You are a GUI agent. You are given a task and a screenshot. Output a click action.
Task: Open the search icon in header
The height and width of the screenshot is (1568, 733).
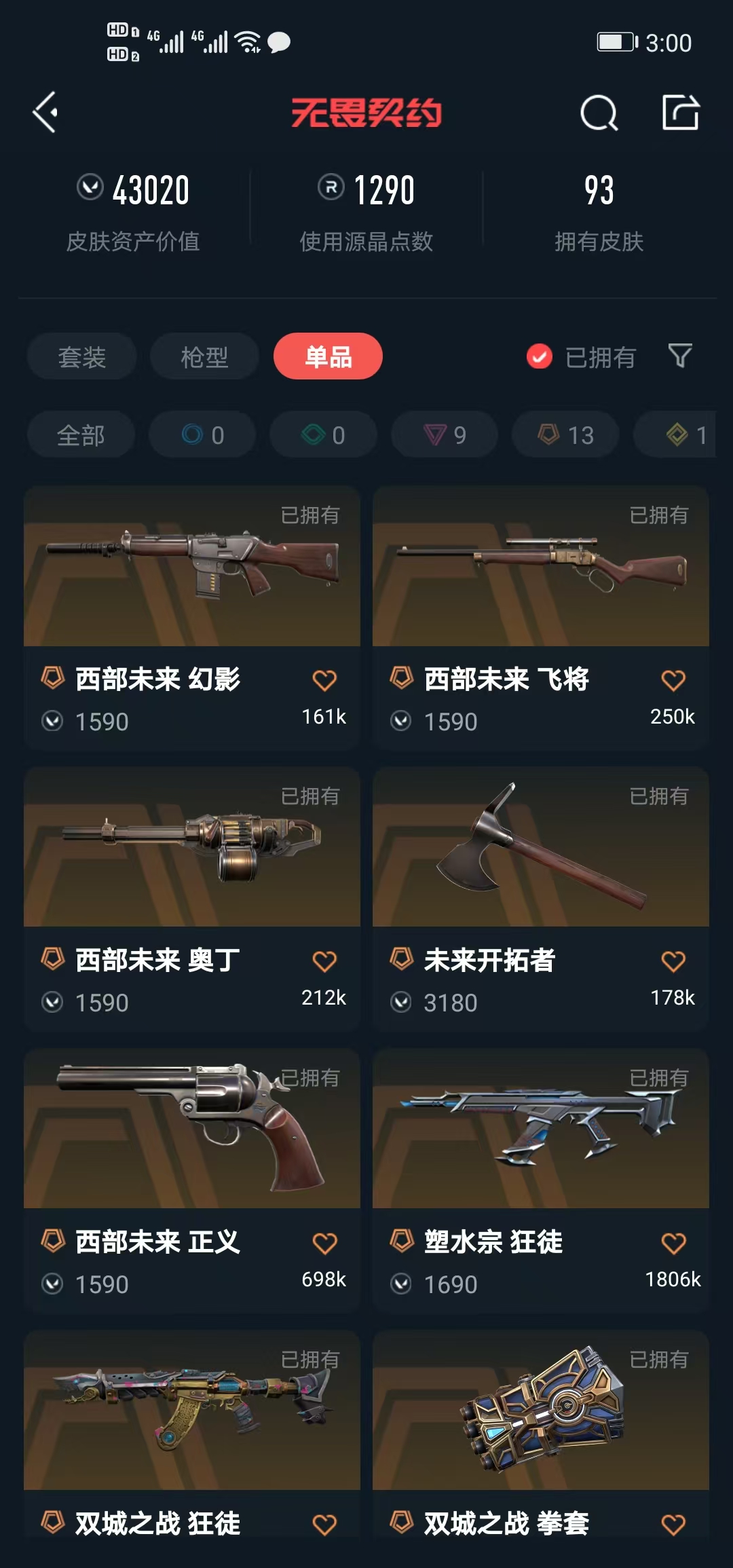599,113
